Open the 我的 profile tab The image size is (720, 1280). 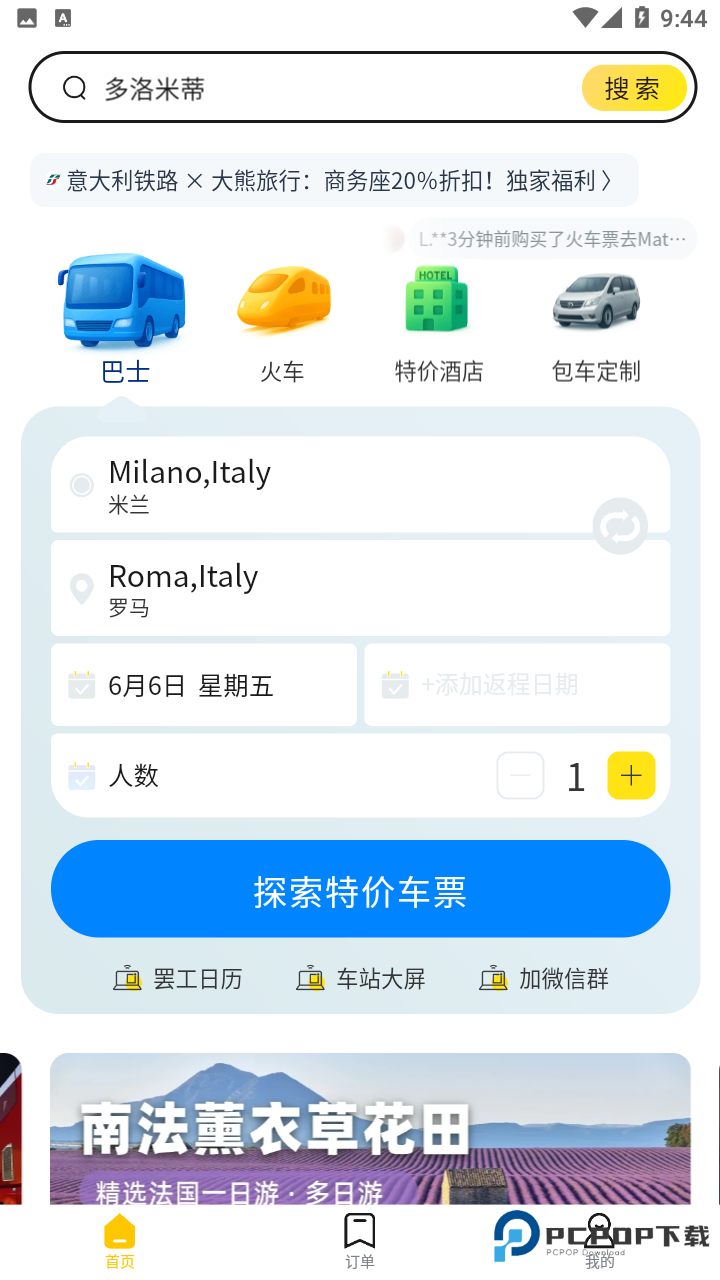[598, 1240]
